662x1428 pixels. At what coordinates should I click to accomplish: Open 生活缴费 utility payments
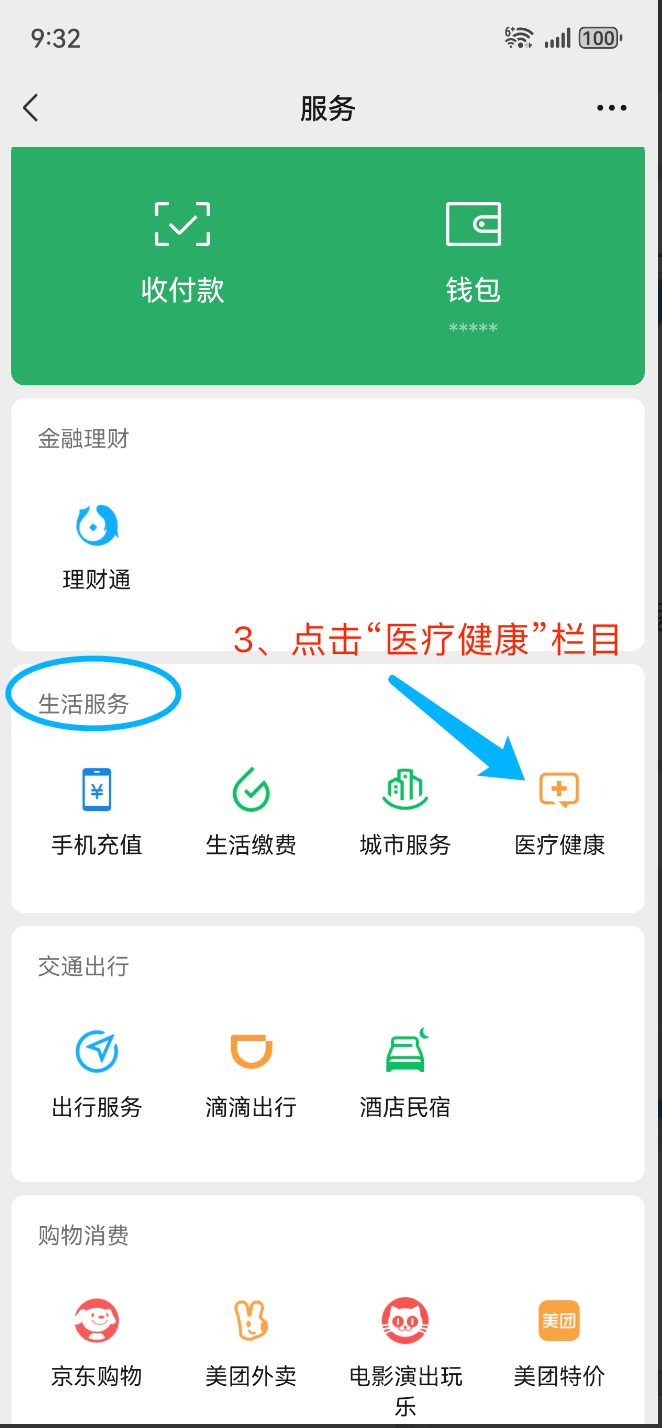251,810
